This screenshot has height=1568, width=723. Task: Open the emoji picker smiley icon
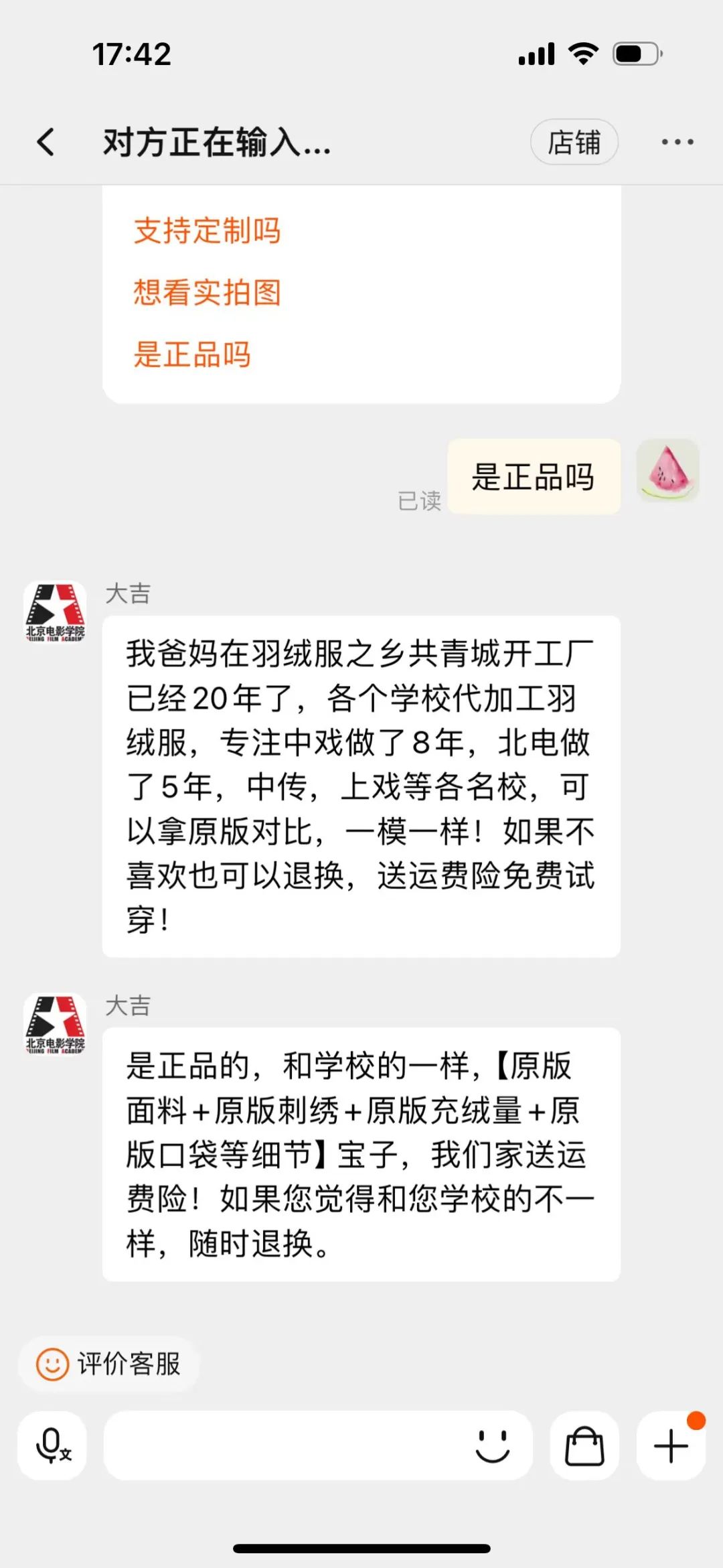pyautogui.click(x=493, y=1444)
